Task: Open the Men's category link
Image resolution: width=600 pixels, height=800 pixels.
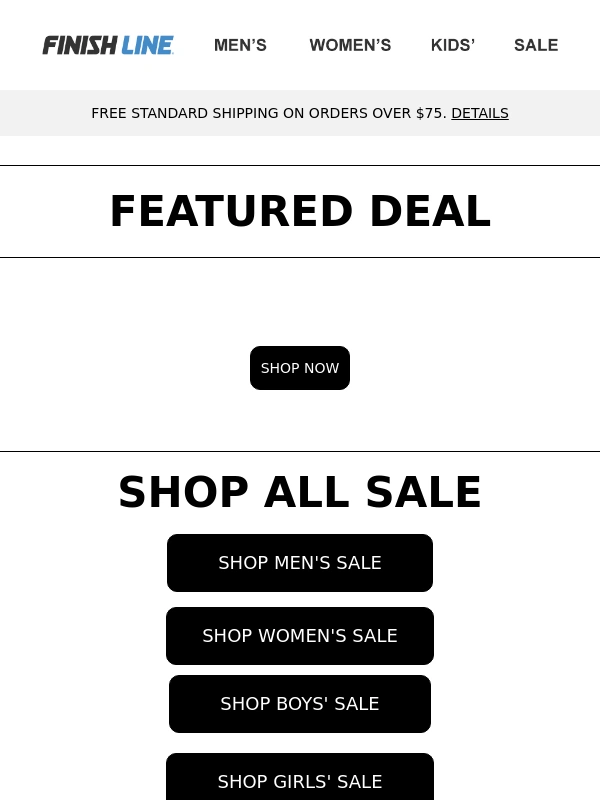Action: pos(240,45)
